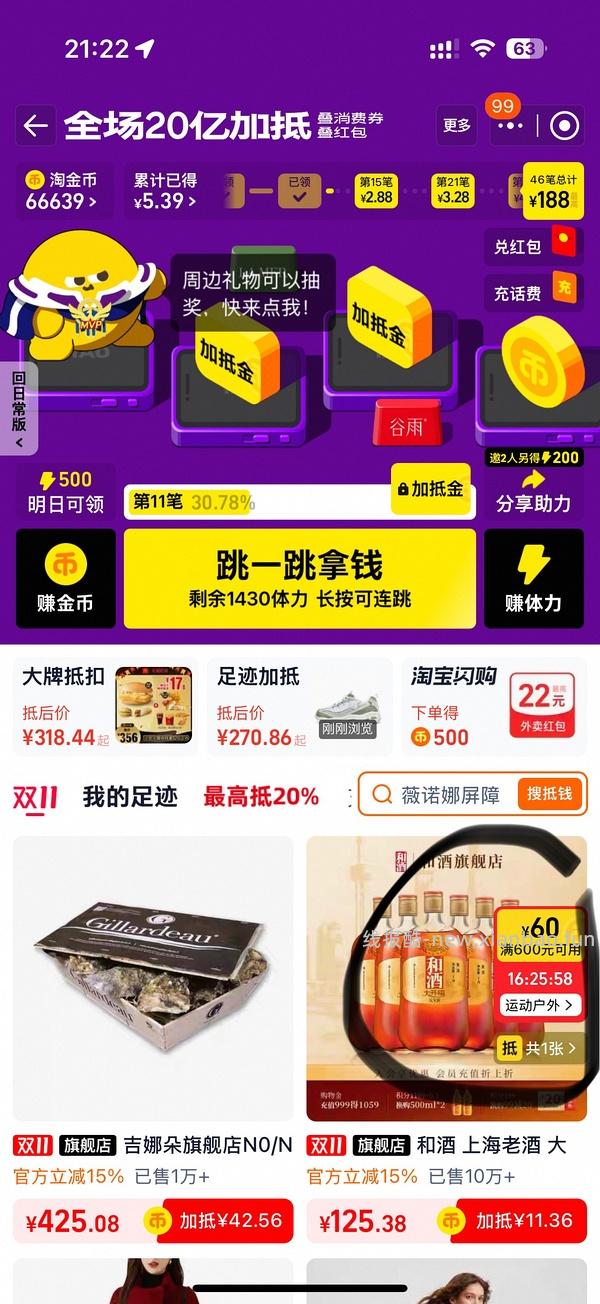Switch to 我的足迹 tab
This screenshot has height=1304, width=600.
click(x=130, y=796)
